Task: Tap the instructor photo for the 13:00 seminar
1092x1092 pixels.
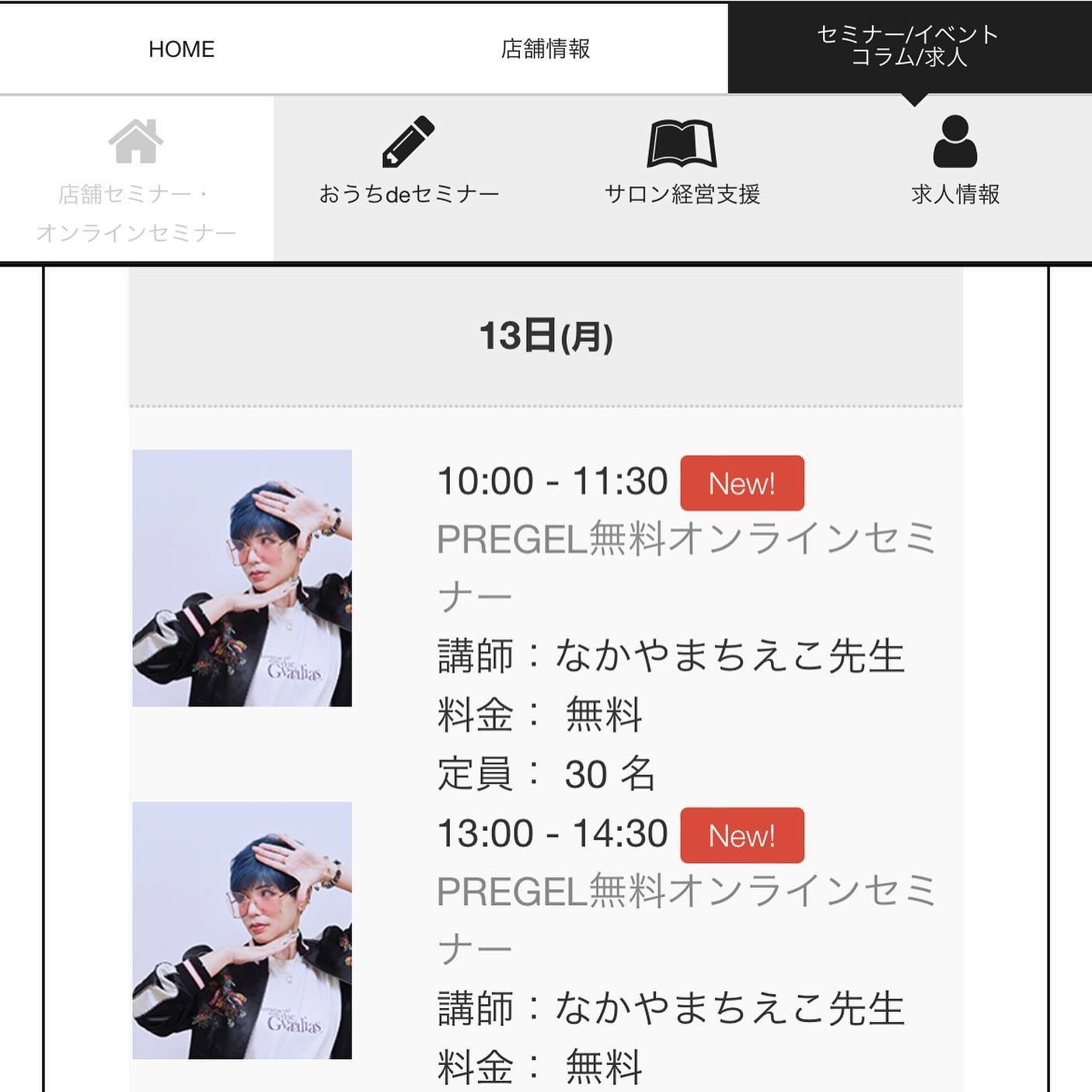Action: point(242,930)
